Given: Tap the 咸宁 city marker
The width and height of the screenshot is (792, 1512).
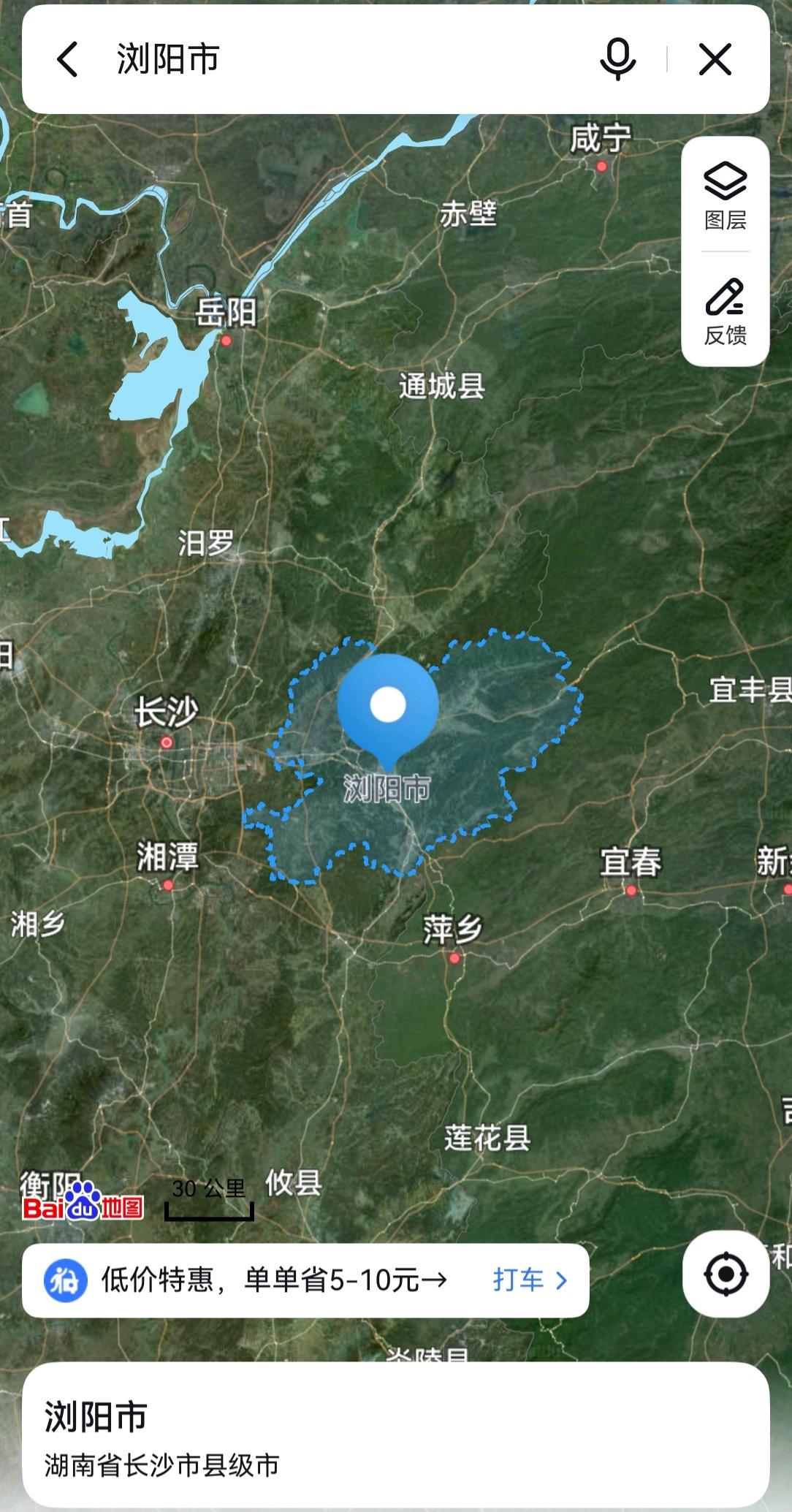Looking at the screenshot, I should 601,165.
